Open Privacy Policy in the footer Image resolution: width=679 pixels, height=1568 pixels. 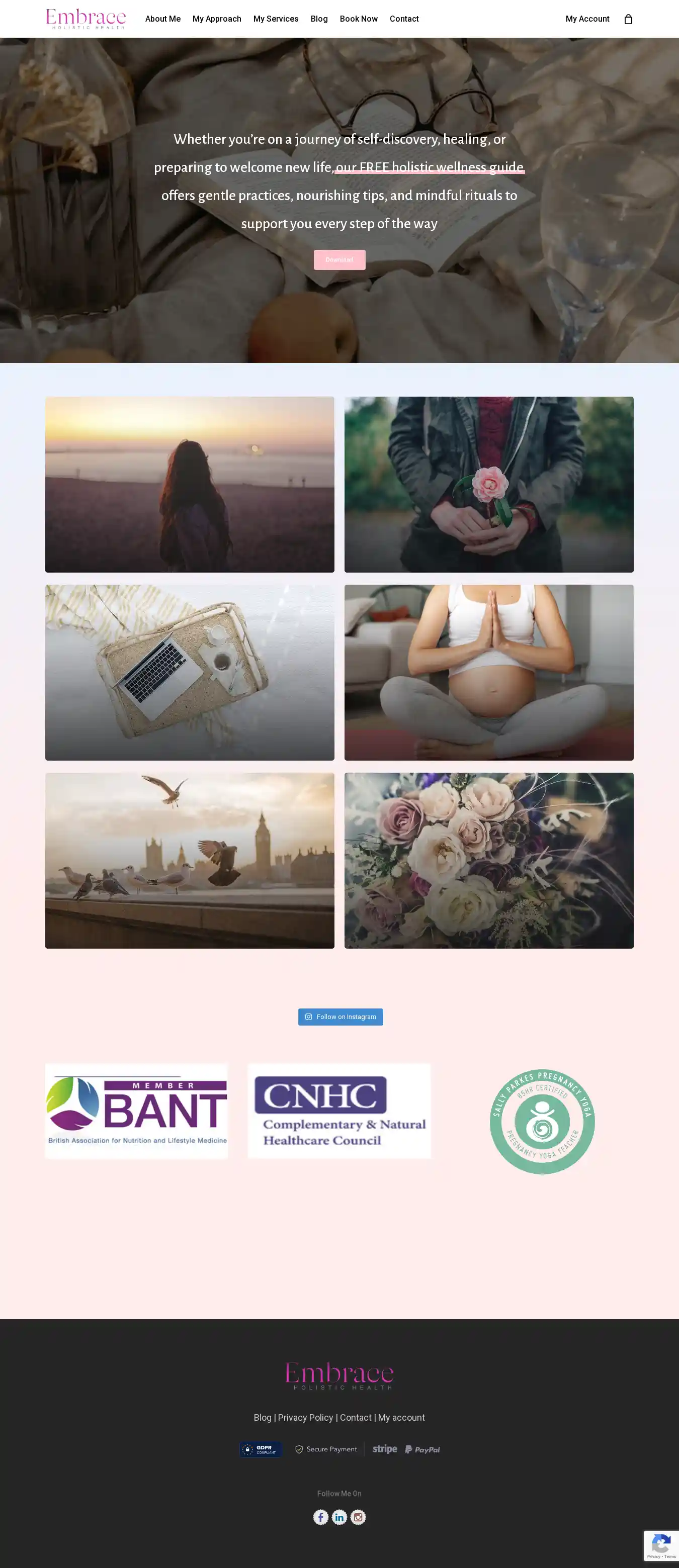(306, 1418)
